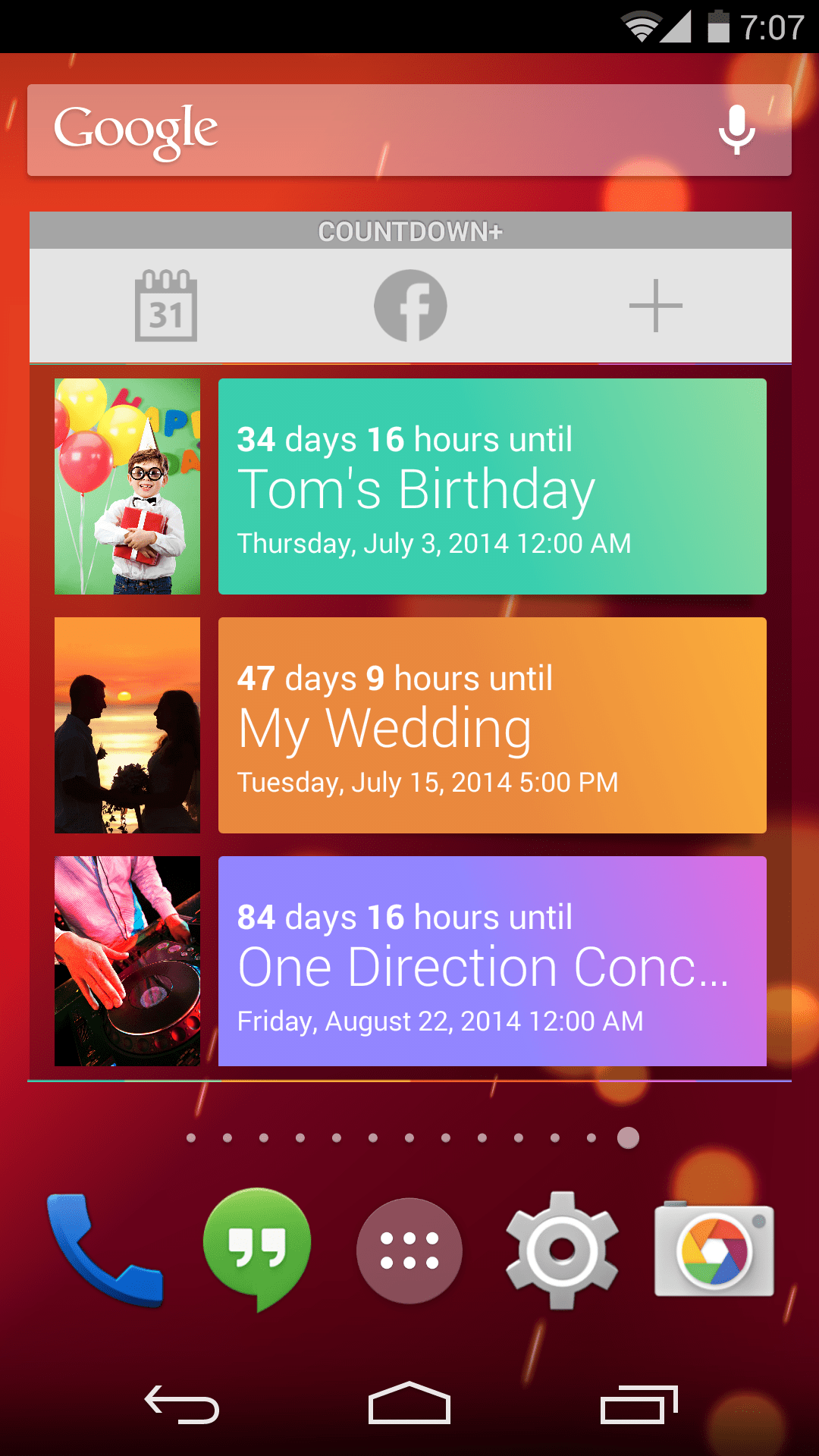Open the Hangouts app
The height and width of the screenshot is (1456, 819).
point(257,1250)
